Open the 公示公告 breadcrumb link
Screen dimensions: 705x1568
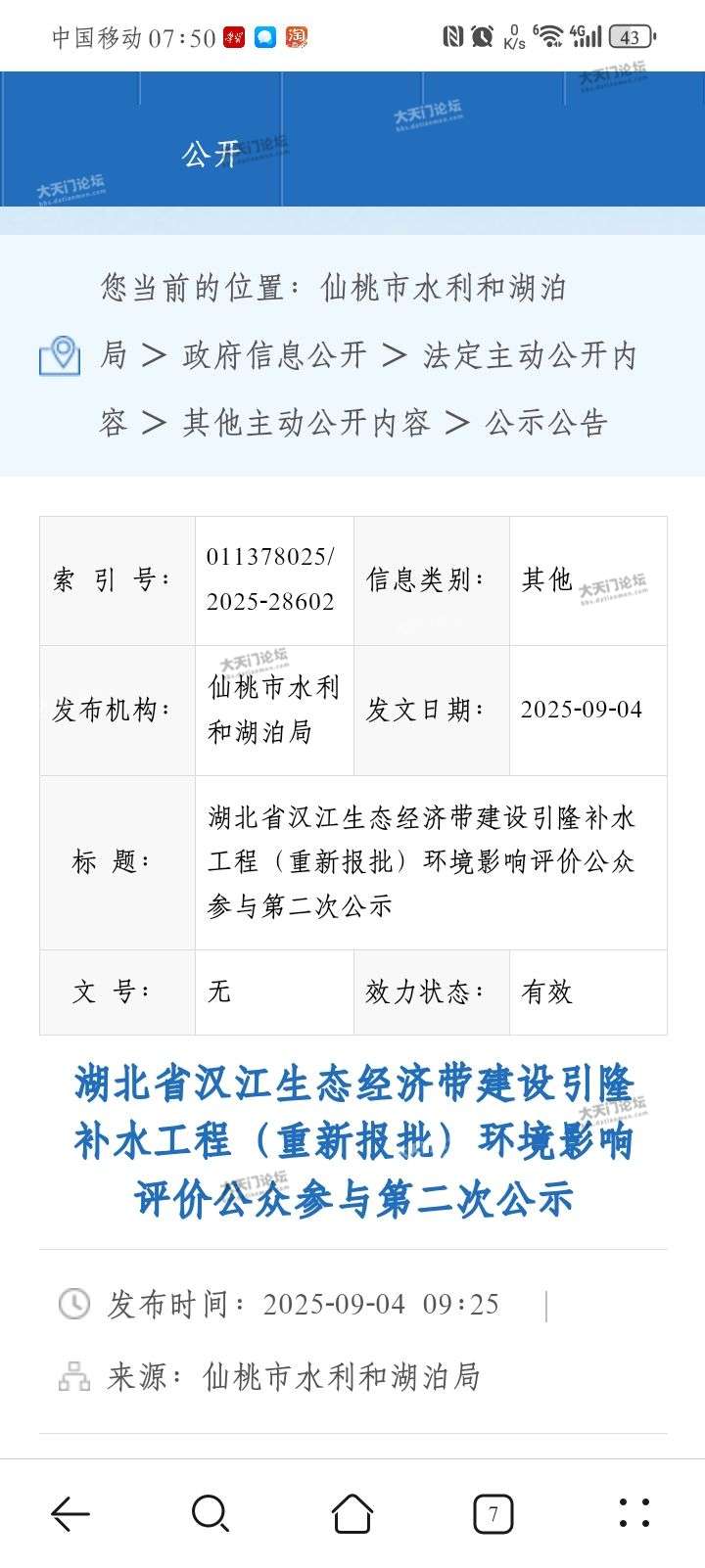547,423
